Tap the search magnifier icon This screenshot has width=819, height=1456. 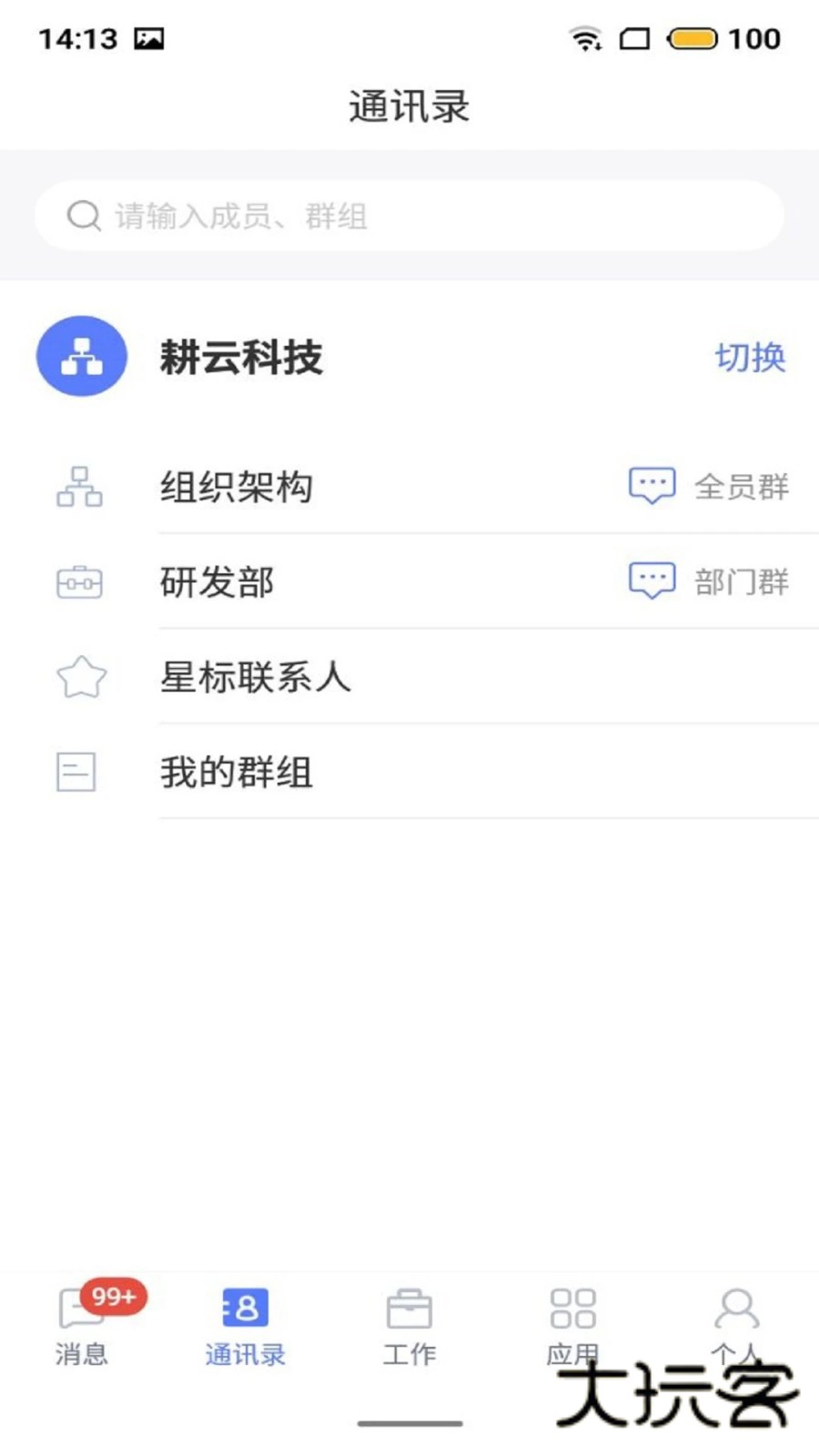pyautogui.click(x=84, y=217)
